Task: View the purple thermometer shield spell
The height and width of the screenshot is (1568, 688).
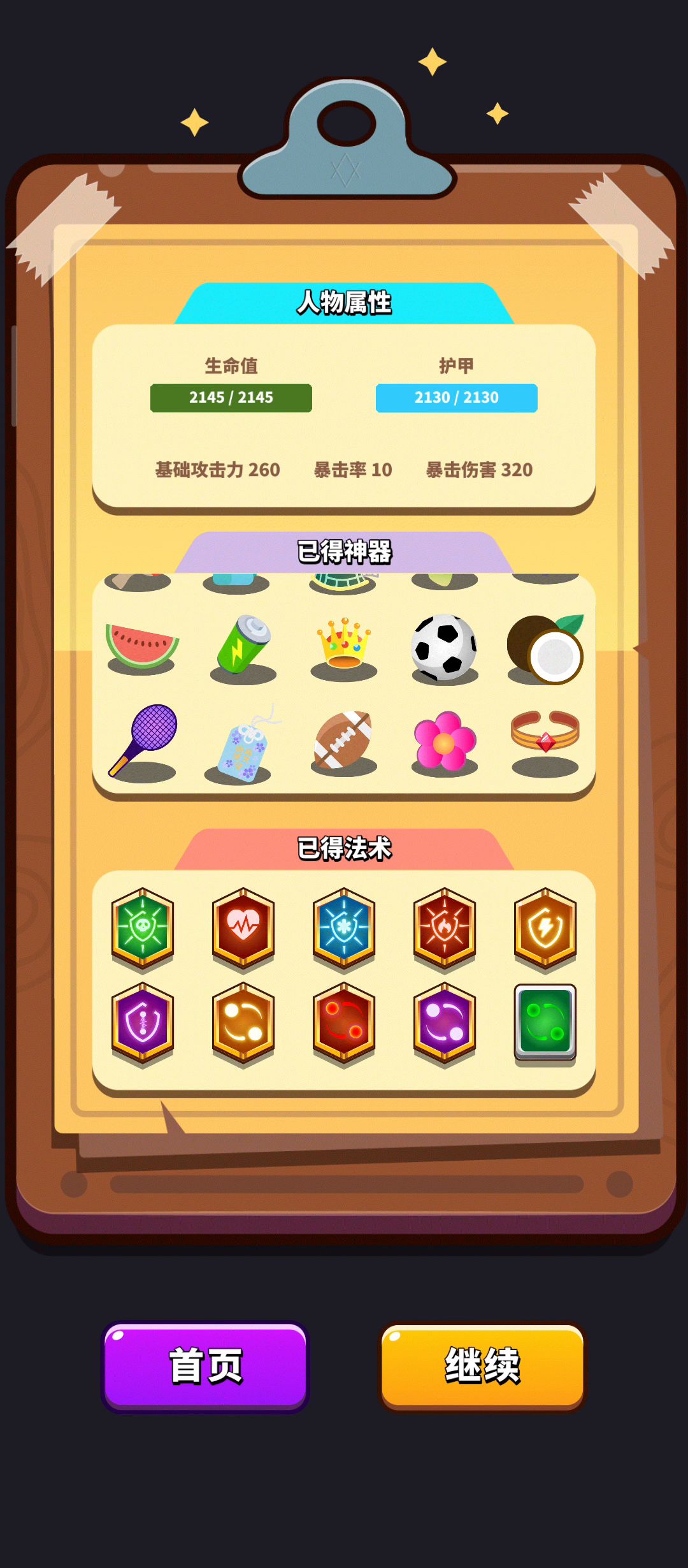Action: (143, 1022)
